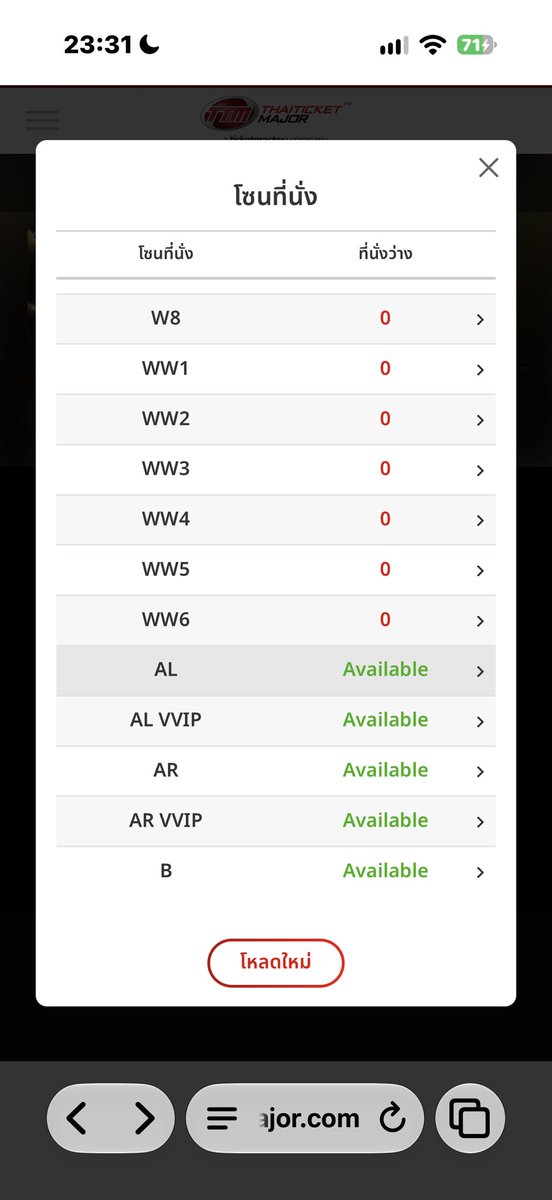Screen dimensions: 552x1200
Task: Select zone WW6
Action: [x=276, y=620]
